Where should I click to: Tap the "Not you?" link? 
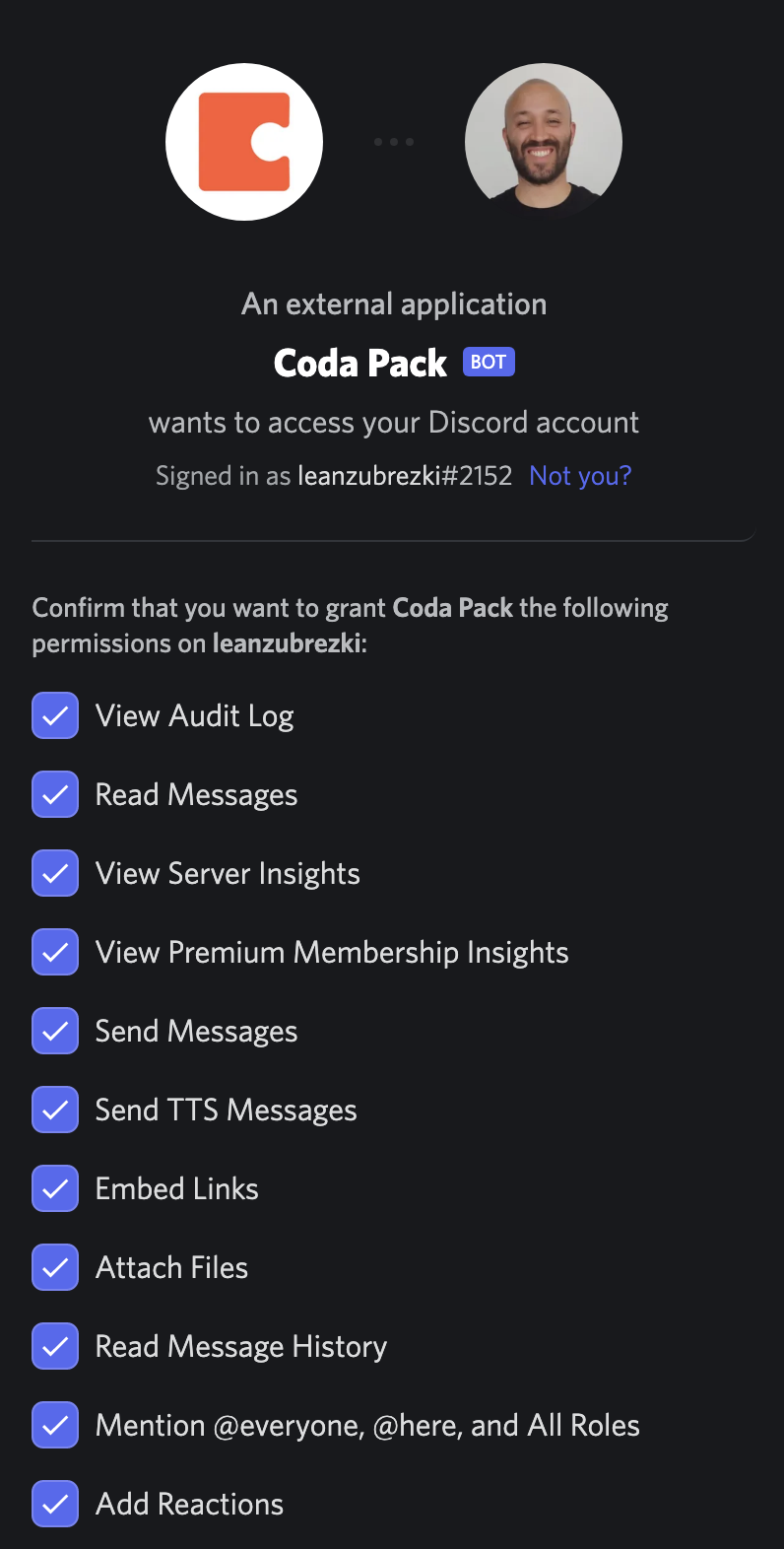tap(580, 476)
